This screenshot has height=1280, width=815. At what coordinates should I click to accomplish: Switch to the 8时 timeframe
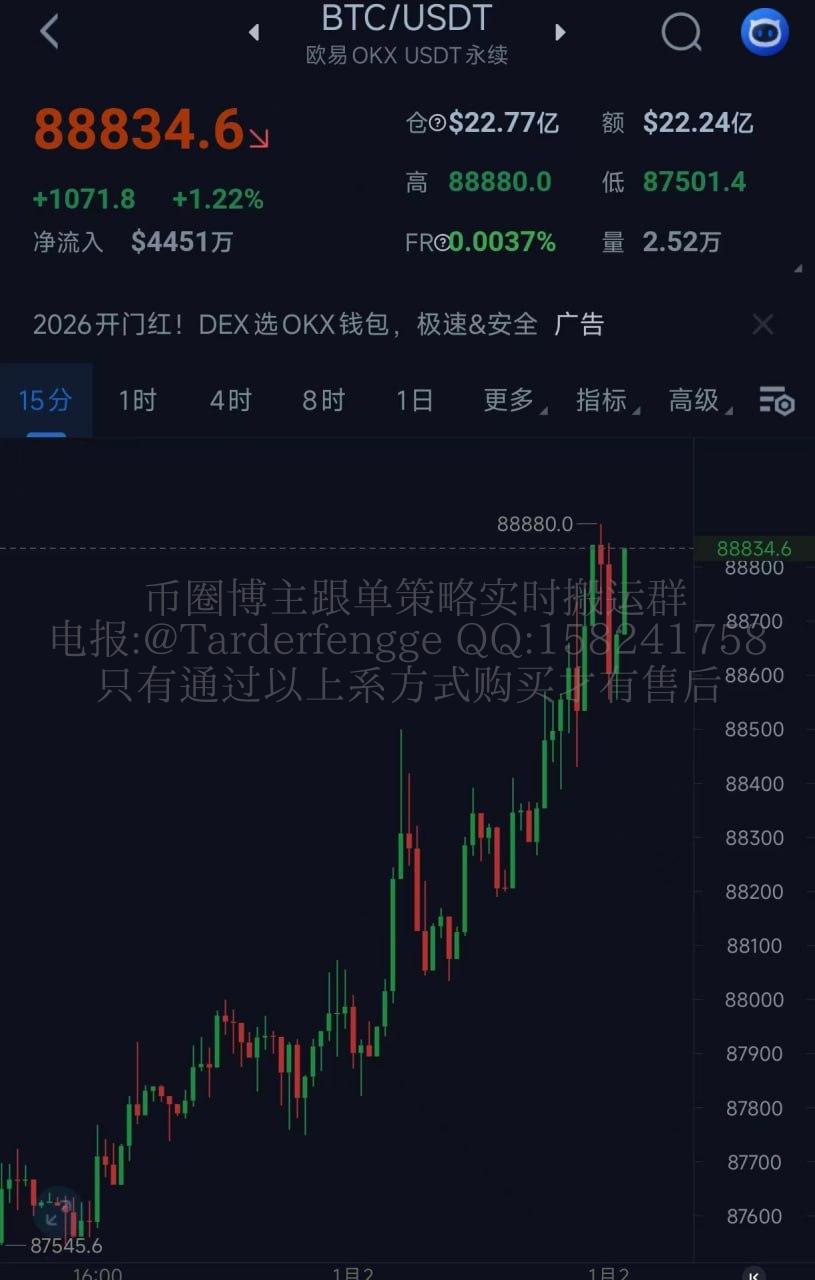[x=323, y=401]
